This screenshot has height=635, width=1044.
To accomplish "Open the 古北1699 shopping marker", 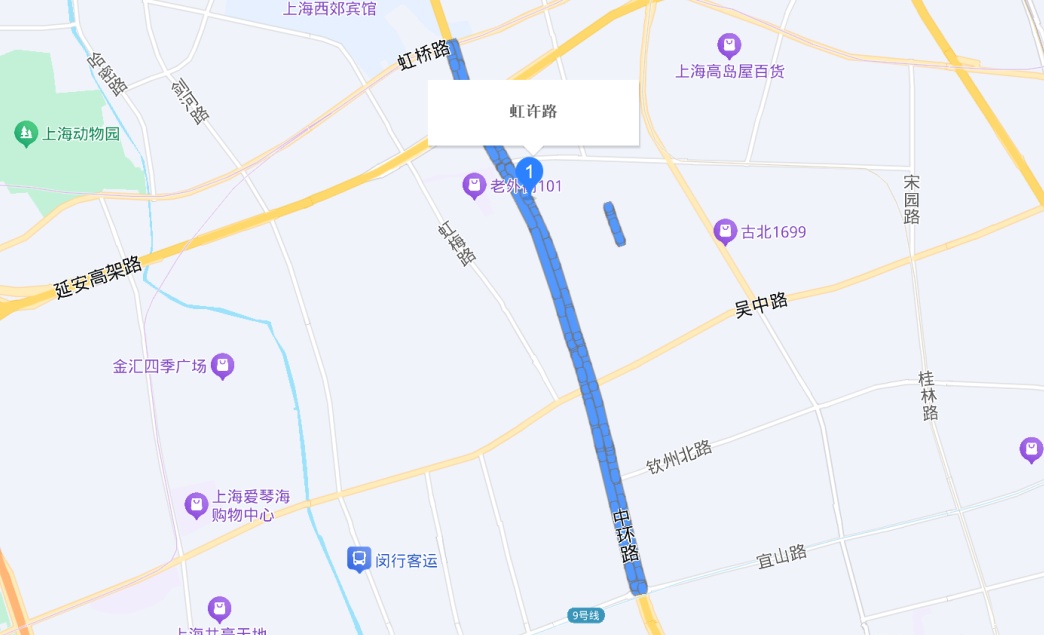I will pos(725,232).
